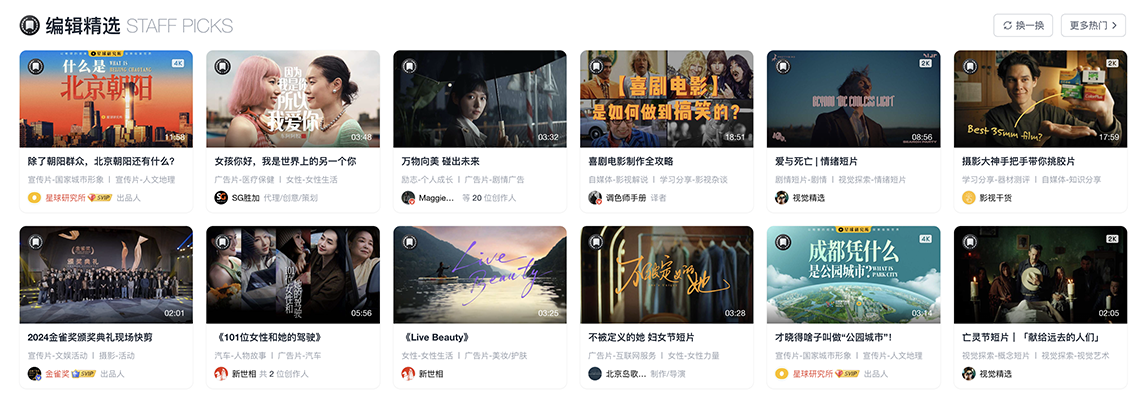
Task: Open the 除了朝阳群众 北京朝阳 video
Action: (x=106, y=99)
